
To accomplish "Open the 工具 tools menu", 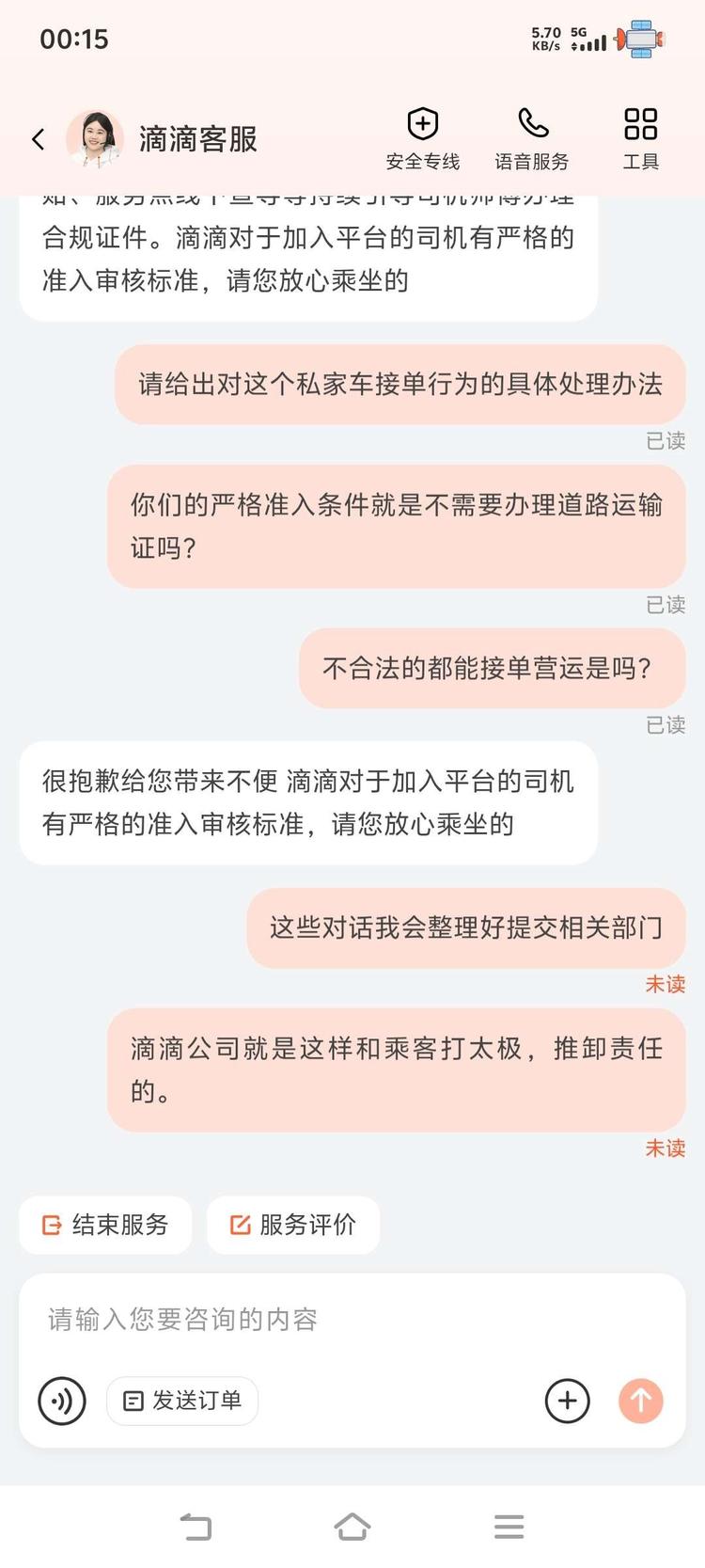I will (640, 138).
